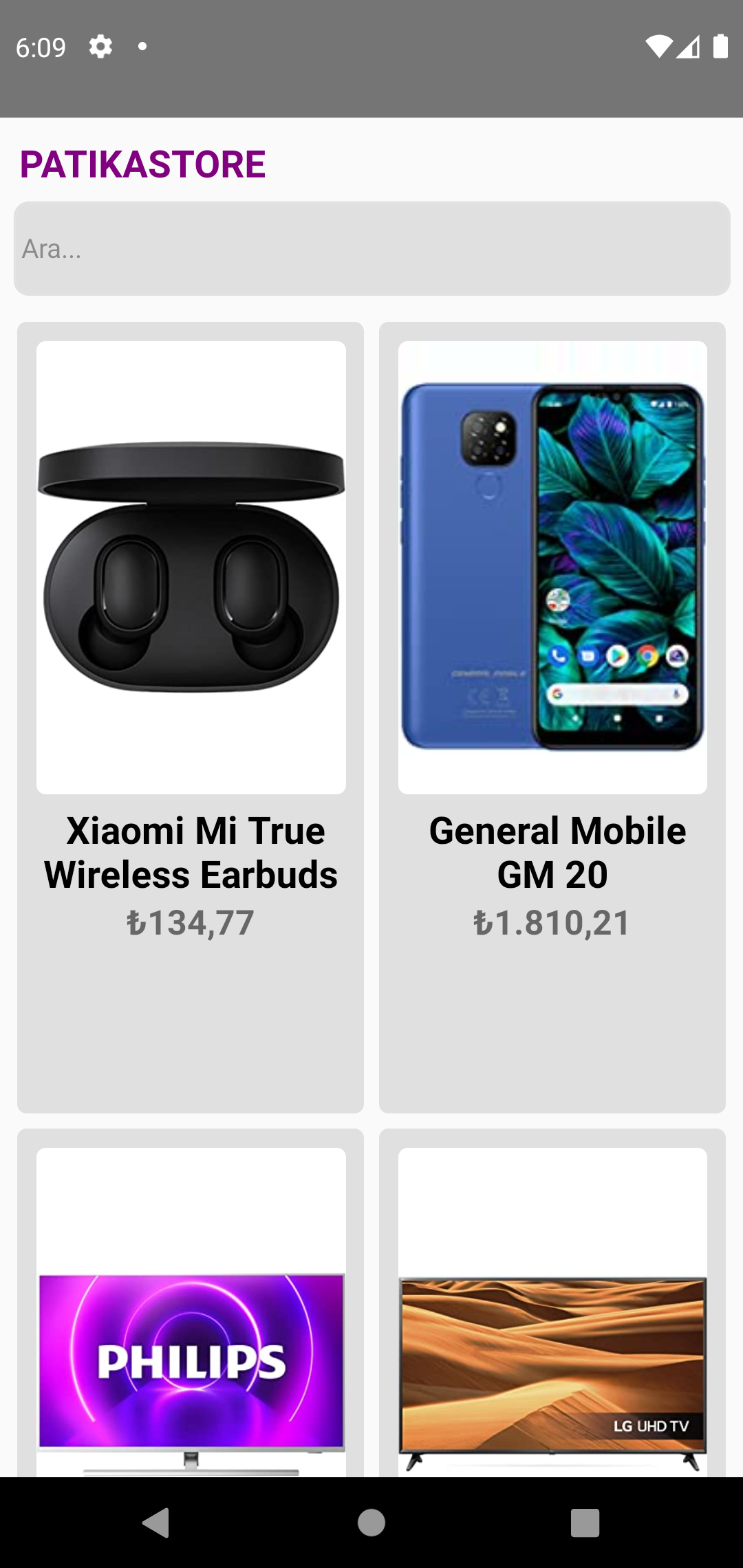Go to home screen via home button
Viewport: 743px width, 1568px height.
click(371, 1522)
